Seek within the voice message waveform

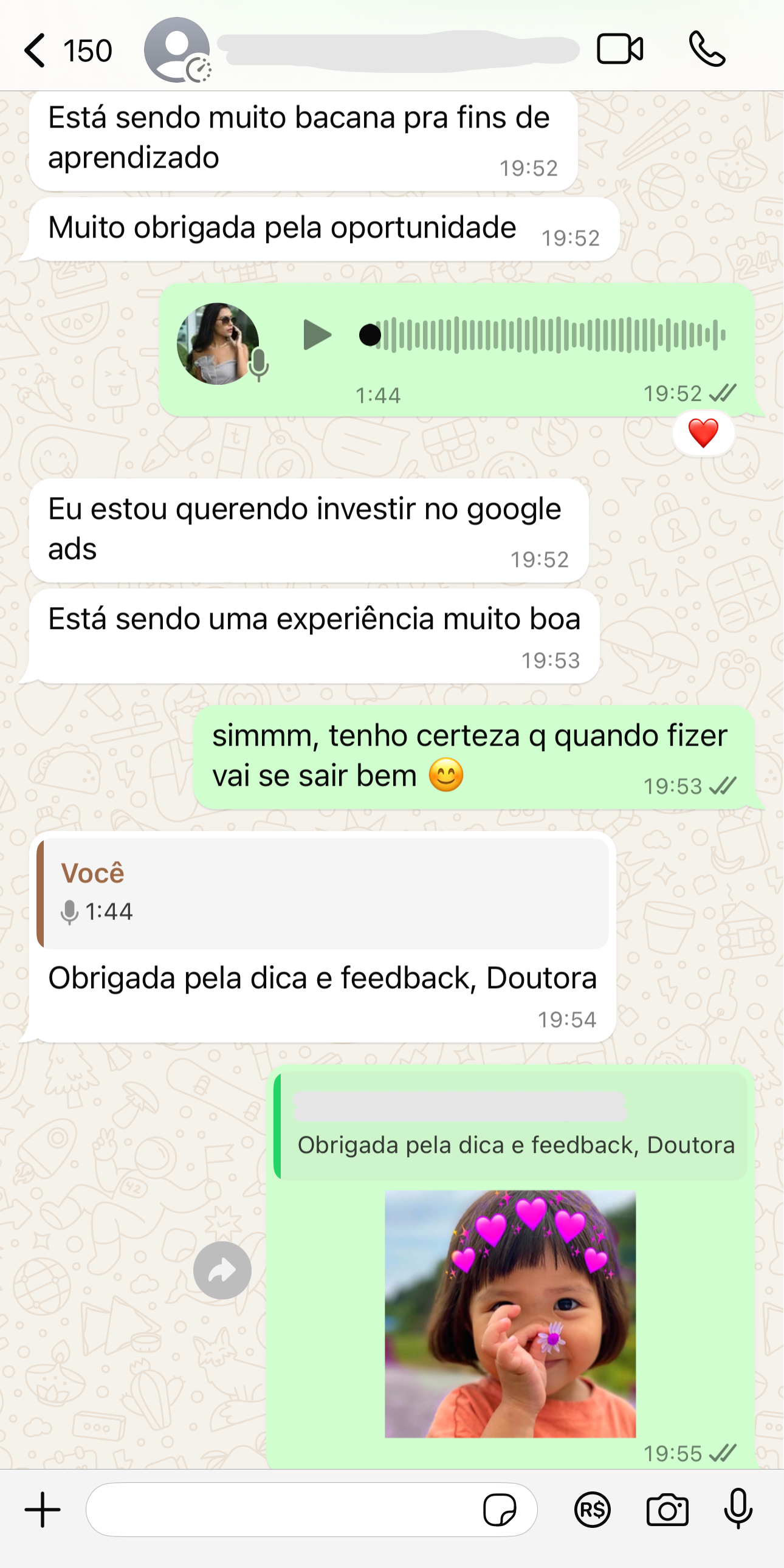pos(548,335)
